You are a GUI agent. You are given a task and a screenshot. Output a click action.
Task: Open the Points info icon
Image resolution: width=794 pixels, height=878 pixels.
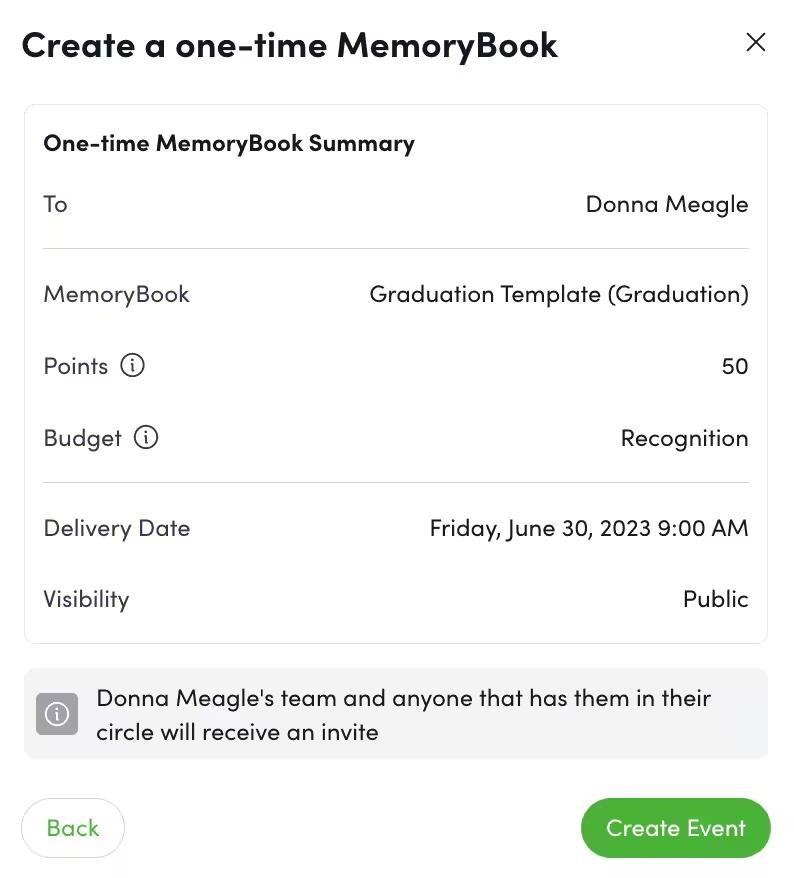pos(132,366)
